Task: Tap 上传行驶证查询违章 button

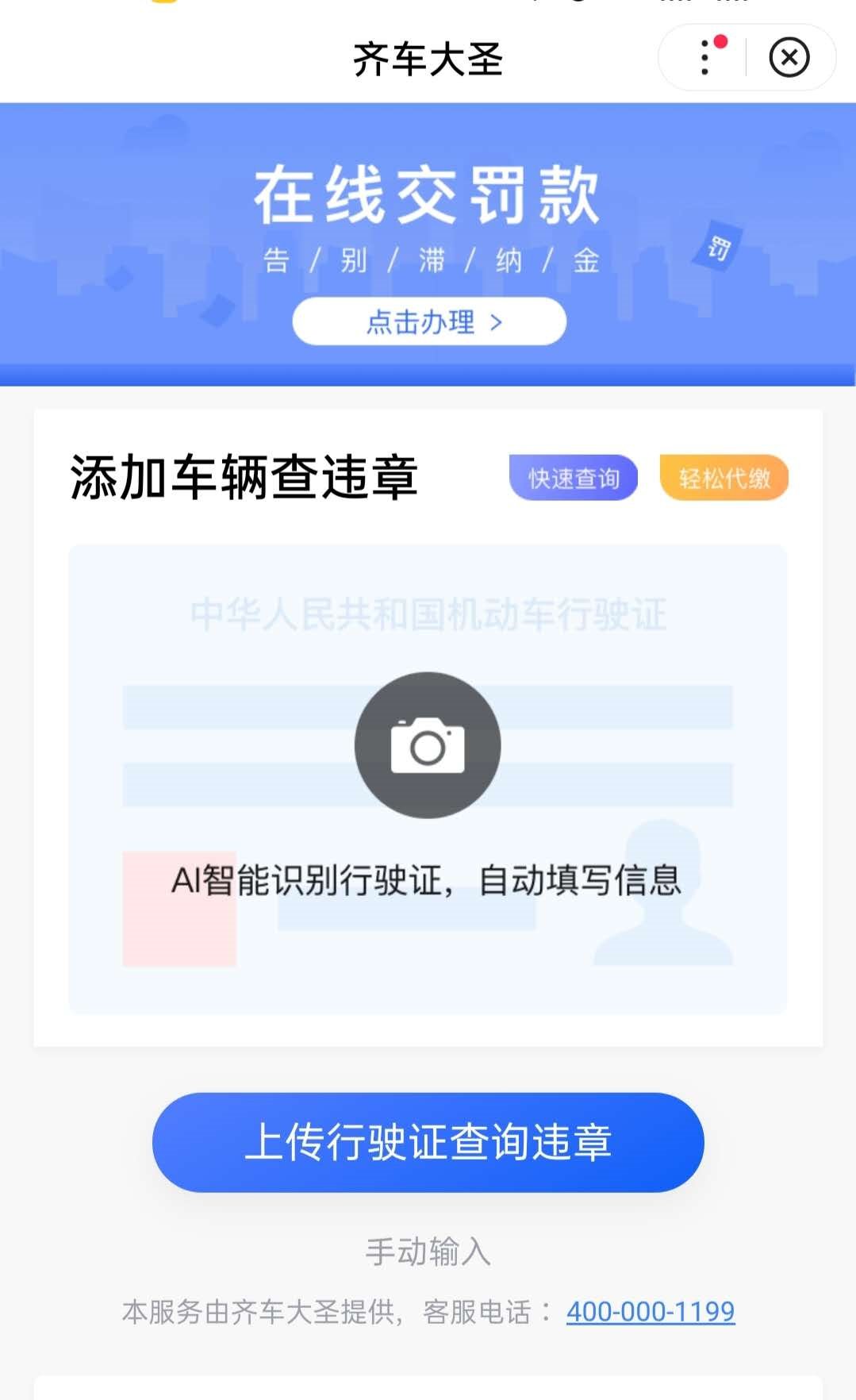Action: (428, 1142)
